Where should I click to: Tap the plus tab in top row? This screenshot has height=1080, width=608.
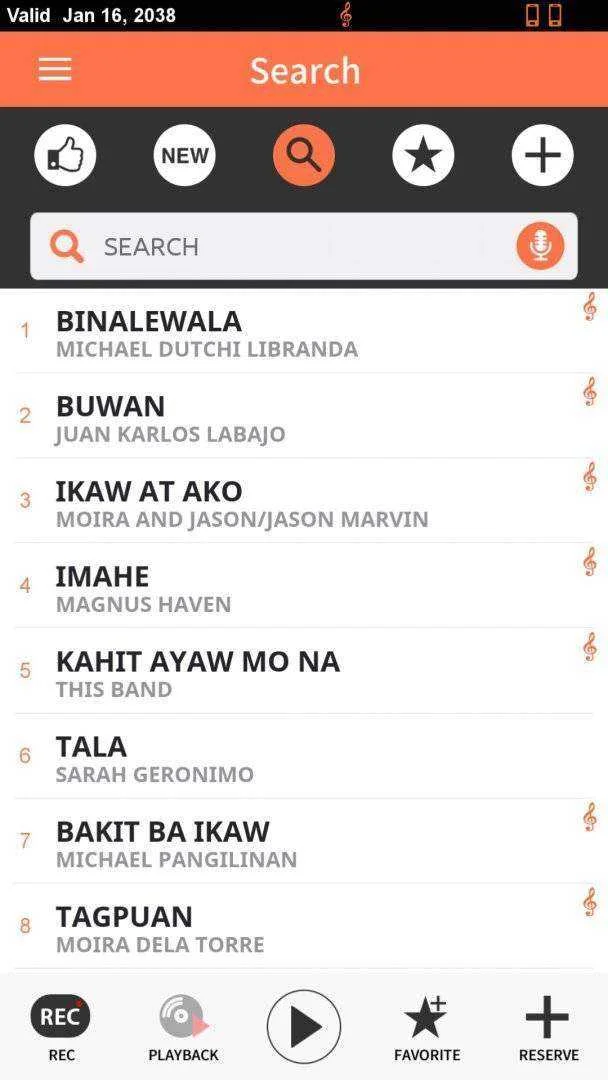(543, 155)
